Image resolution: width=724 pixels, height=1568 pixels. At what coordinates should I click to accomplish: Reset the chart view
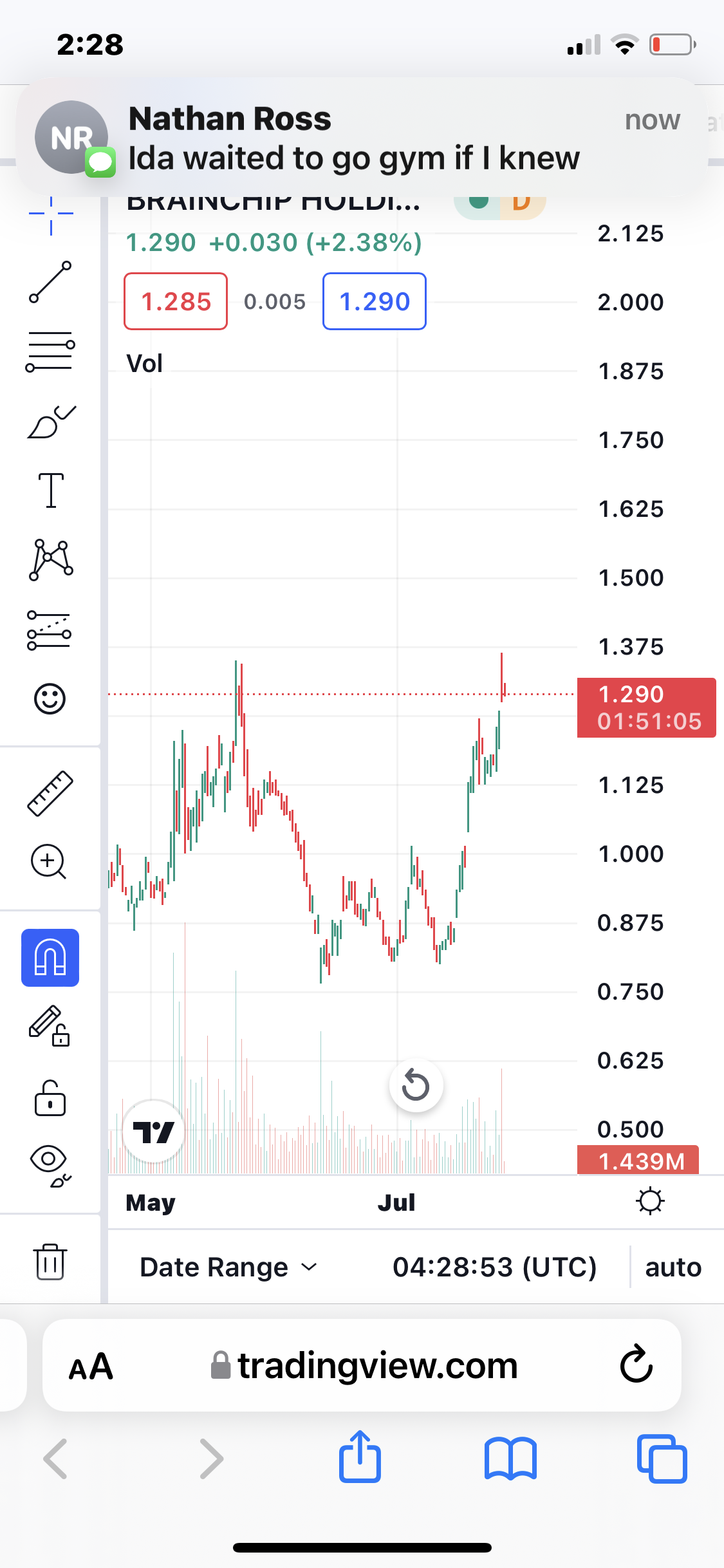[416, 1086]
